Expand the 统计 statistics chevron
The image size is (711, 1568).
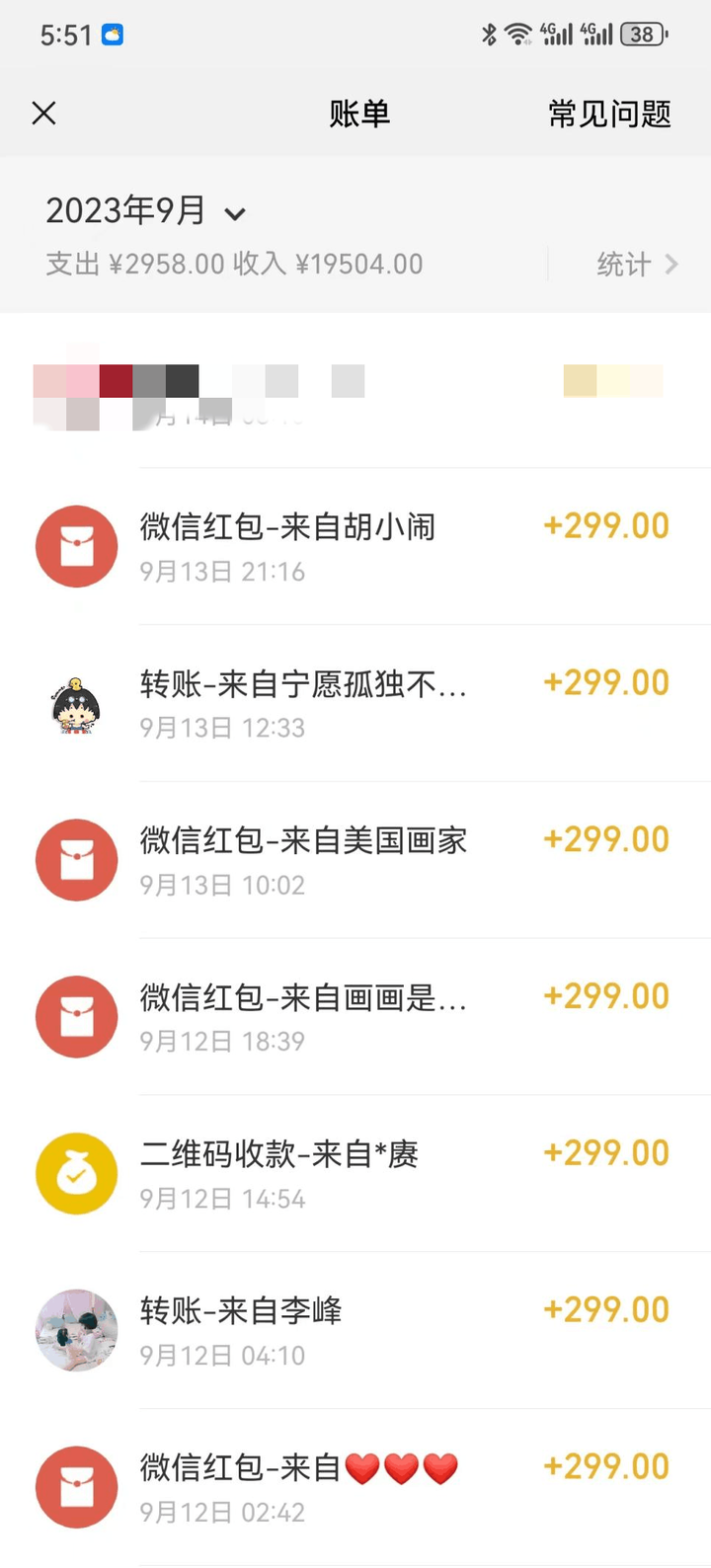coord(638,264)
